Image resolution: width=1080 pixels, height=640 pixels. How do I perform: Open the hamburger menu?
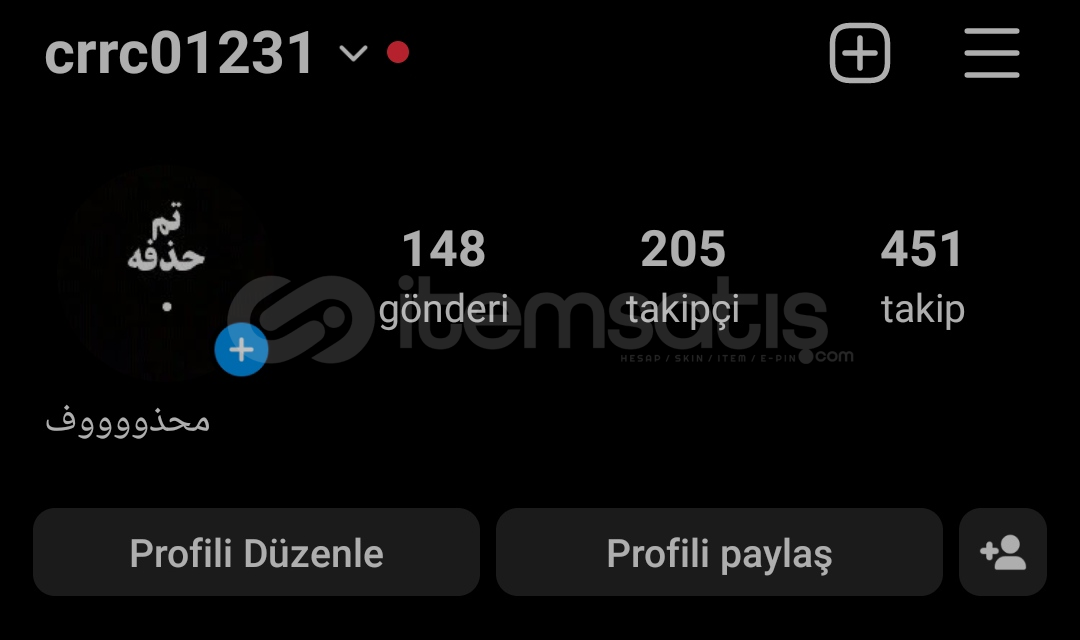991,53
